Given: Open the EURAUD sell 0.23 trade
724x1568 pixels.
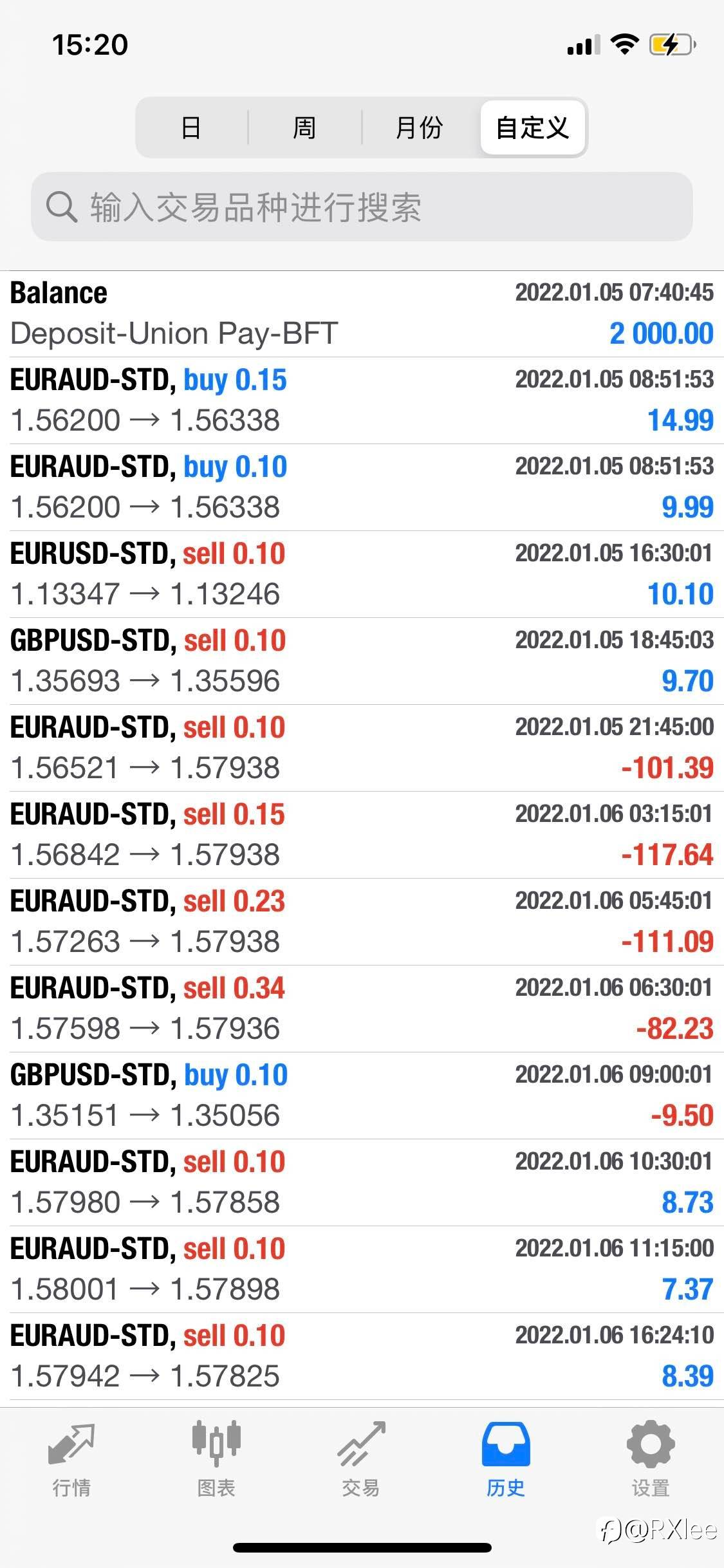Looking at the screenshot, I should 362,922.
